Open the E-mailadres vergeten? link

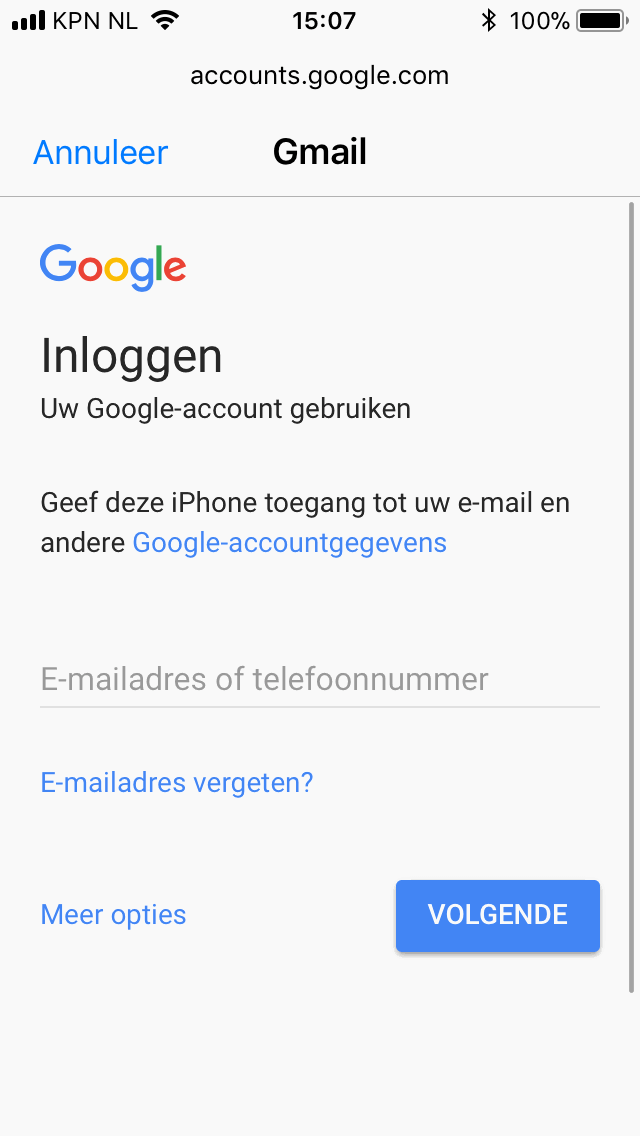point(177,782)
